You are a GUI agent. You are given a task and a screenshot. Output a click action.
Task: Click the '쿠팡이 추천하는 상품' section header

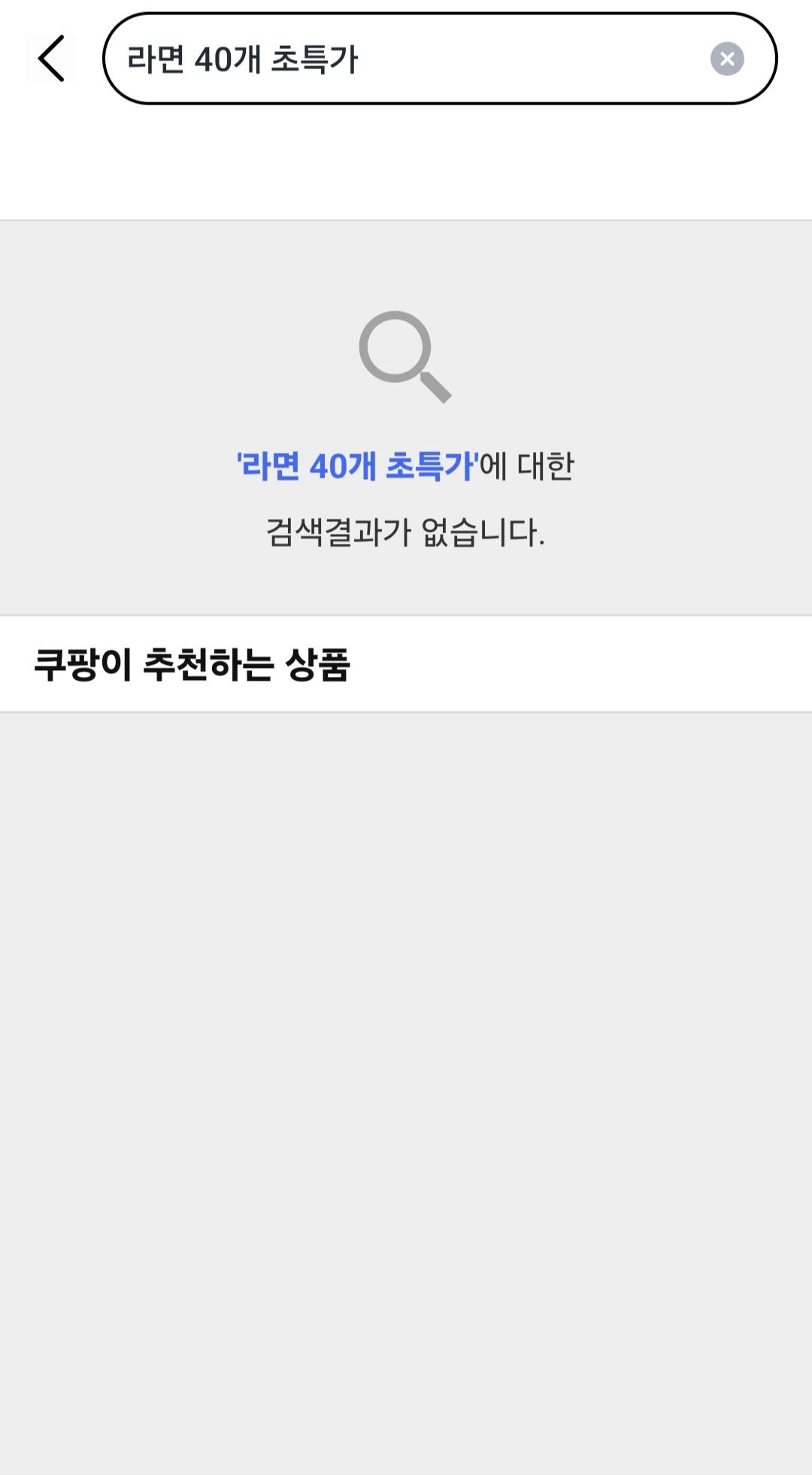pos(198,661)
